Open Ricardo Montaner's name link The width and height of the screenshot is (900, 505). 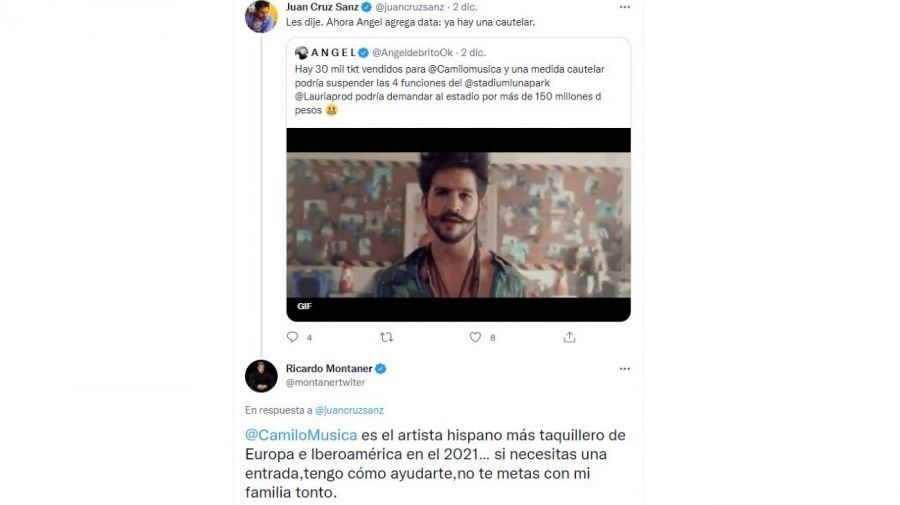329,368
